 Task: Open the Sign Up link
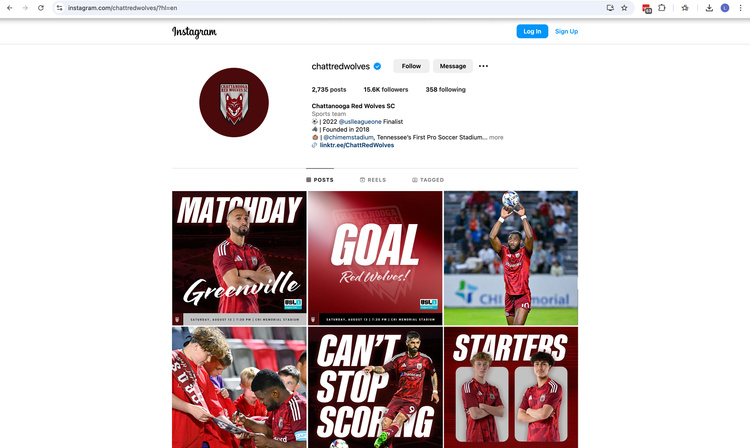[x=566, y=31]
